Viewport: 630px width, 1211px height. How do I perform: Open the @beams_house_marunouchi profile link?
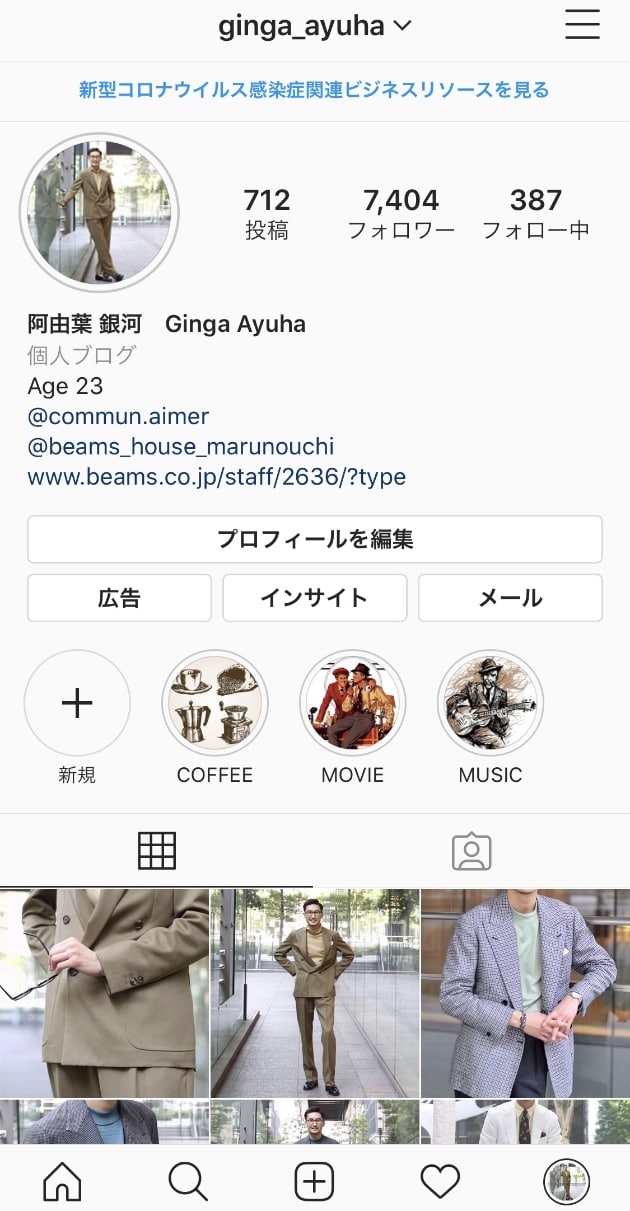tap(181, 446)
